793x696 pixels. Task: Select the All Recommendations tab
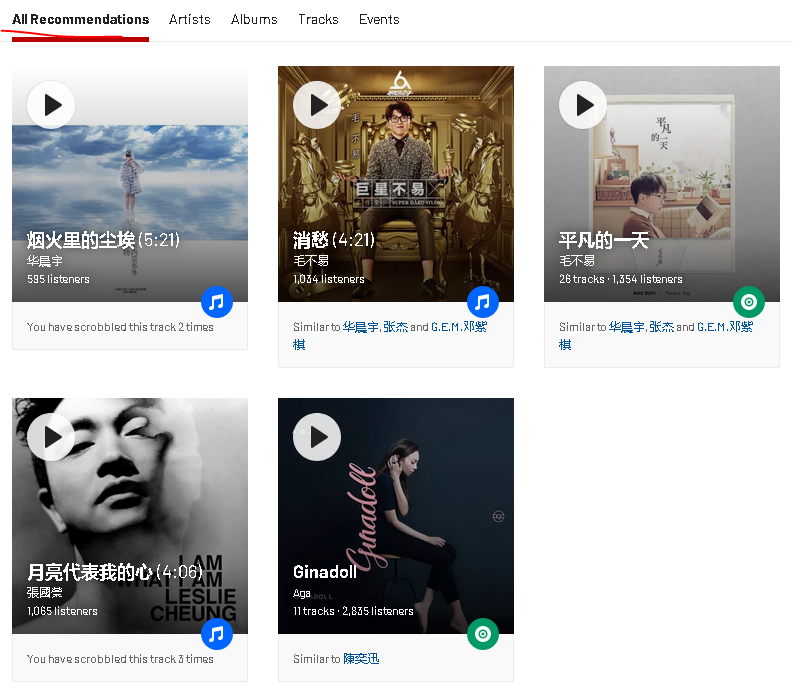80,19
